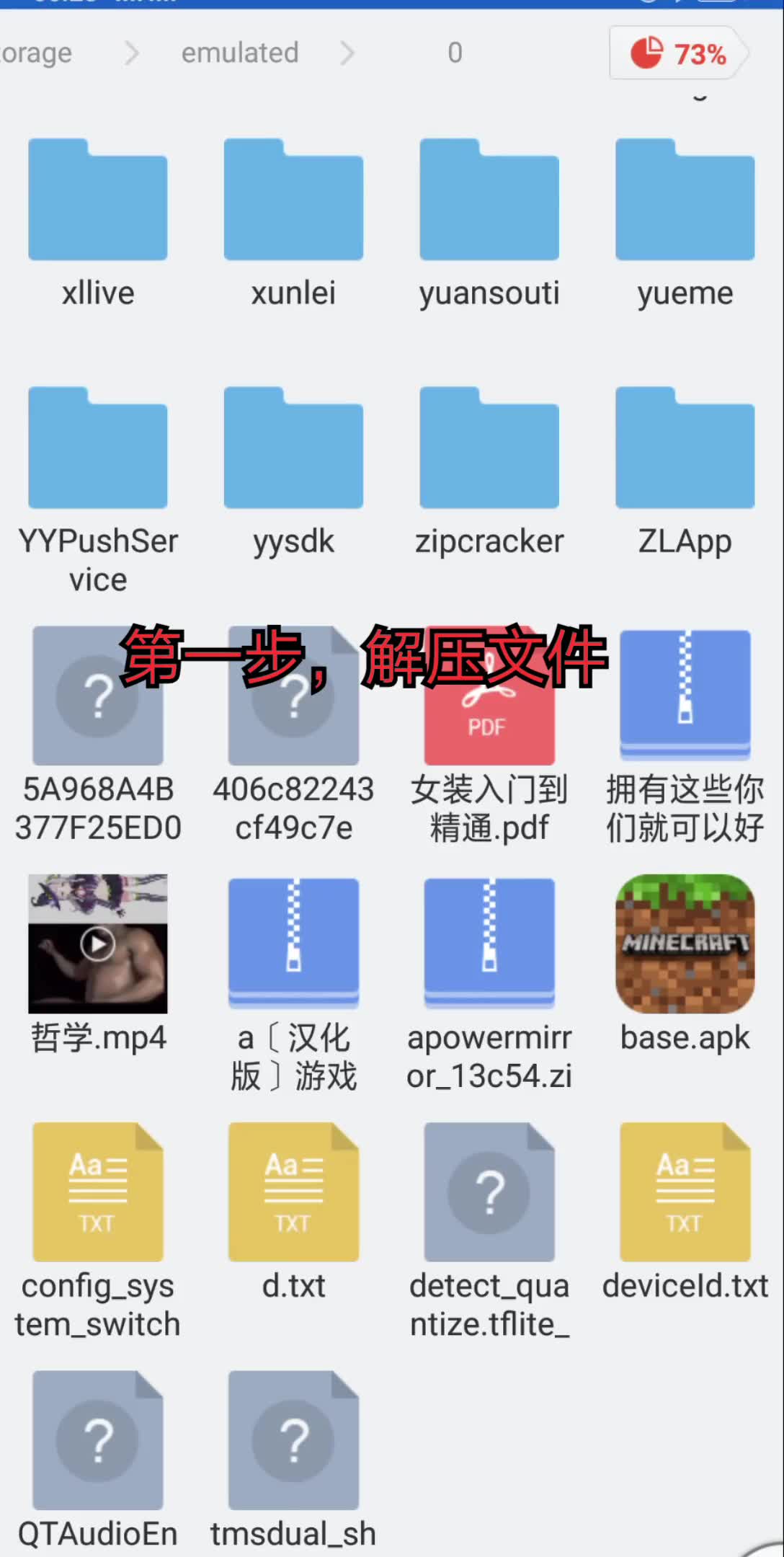Play the 哲学.mp4 video
This screenshot has width=784, height=1557.
tap(98, 944)
